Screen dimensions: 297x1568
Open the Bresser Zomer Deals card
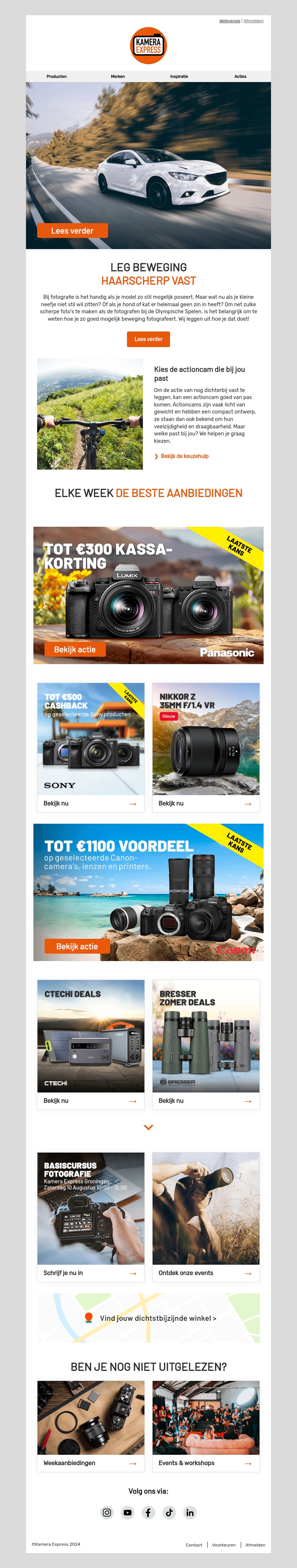(206, 1101)
